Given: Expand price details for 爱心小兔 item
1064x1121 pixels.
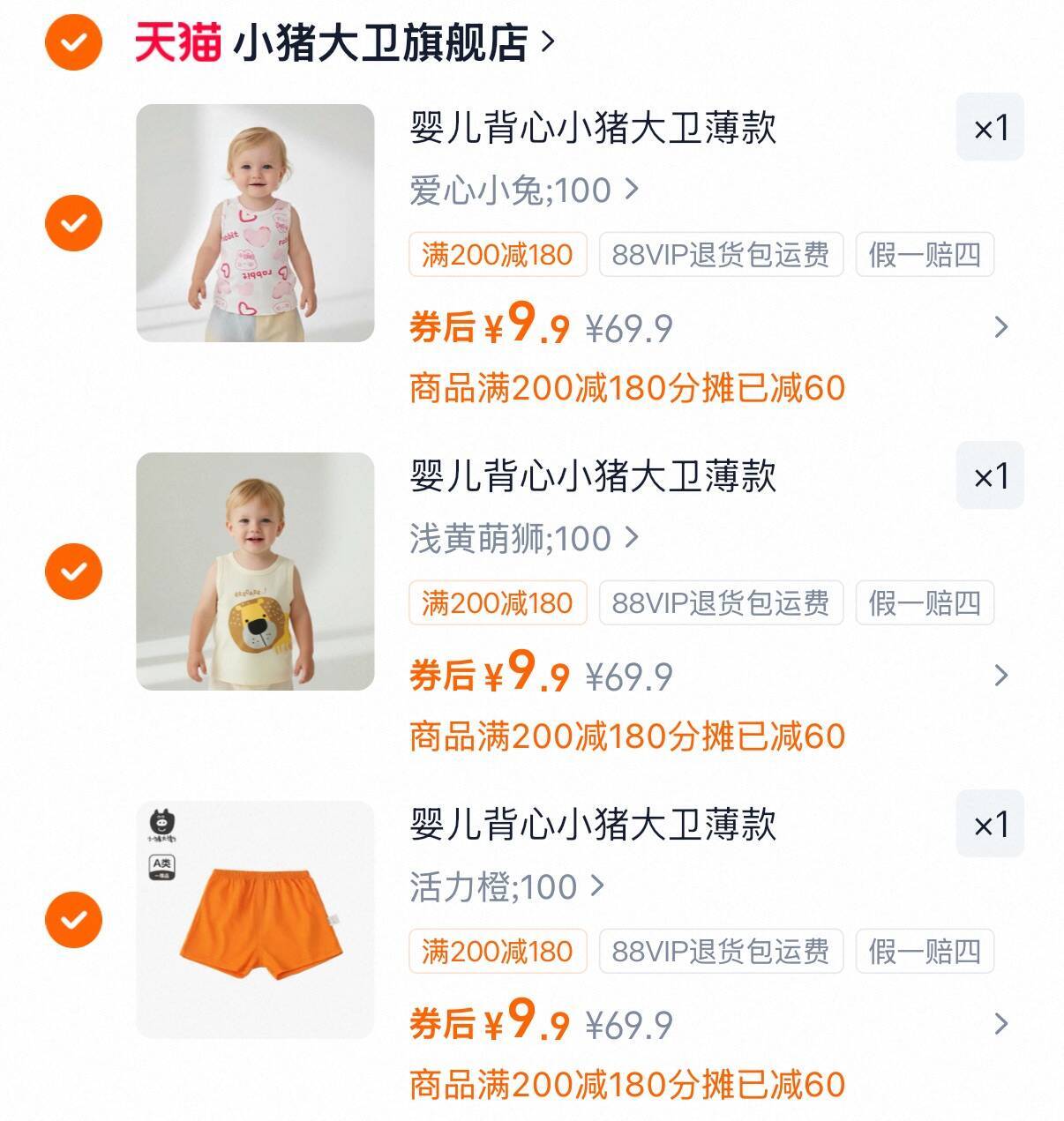Looking at the screenshot, I should coord(1000,327).
